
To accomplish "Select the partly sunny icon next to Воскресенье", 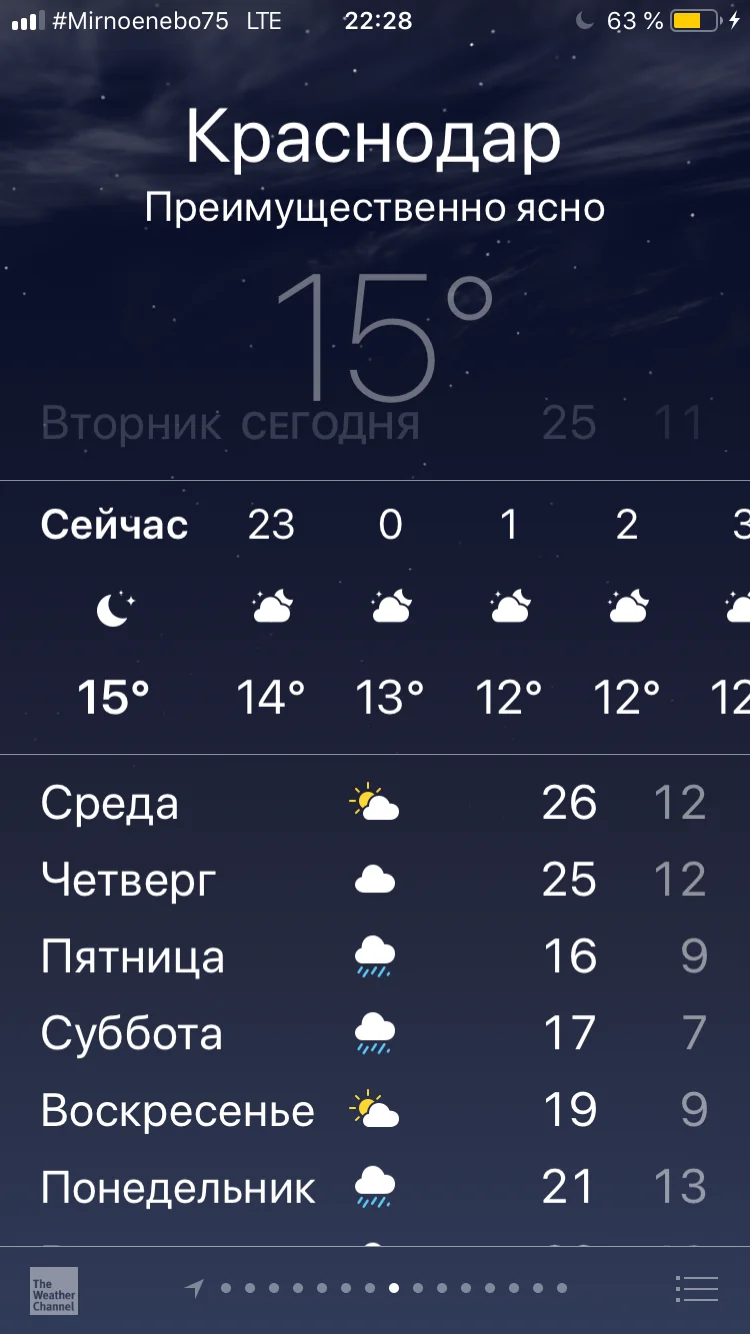I will click(373, 1109).
